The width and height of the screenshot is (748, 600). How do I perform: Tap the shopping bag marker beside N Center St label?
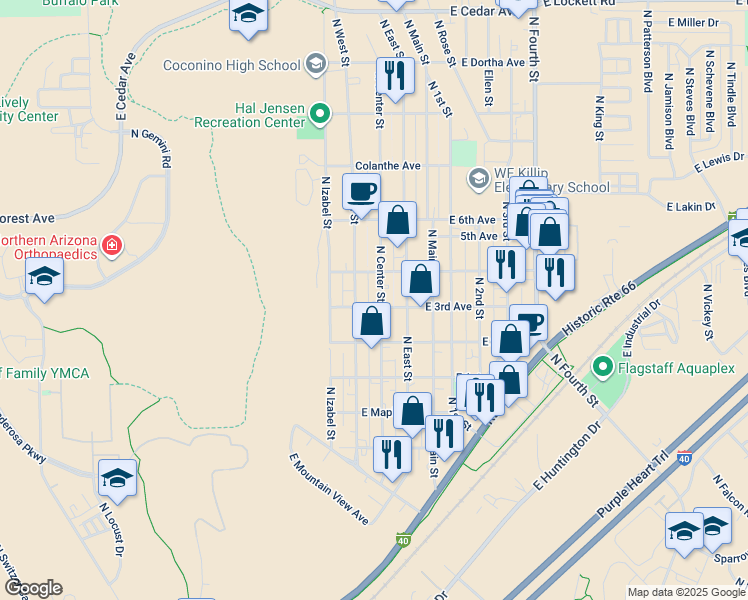click(371, 321)
